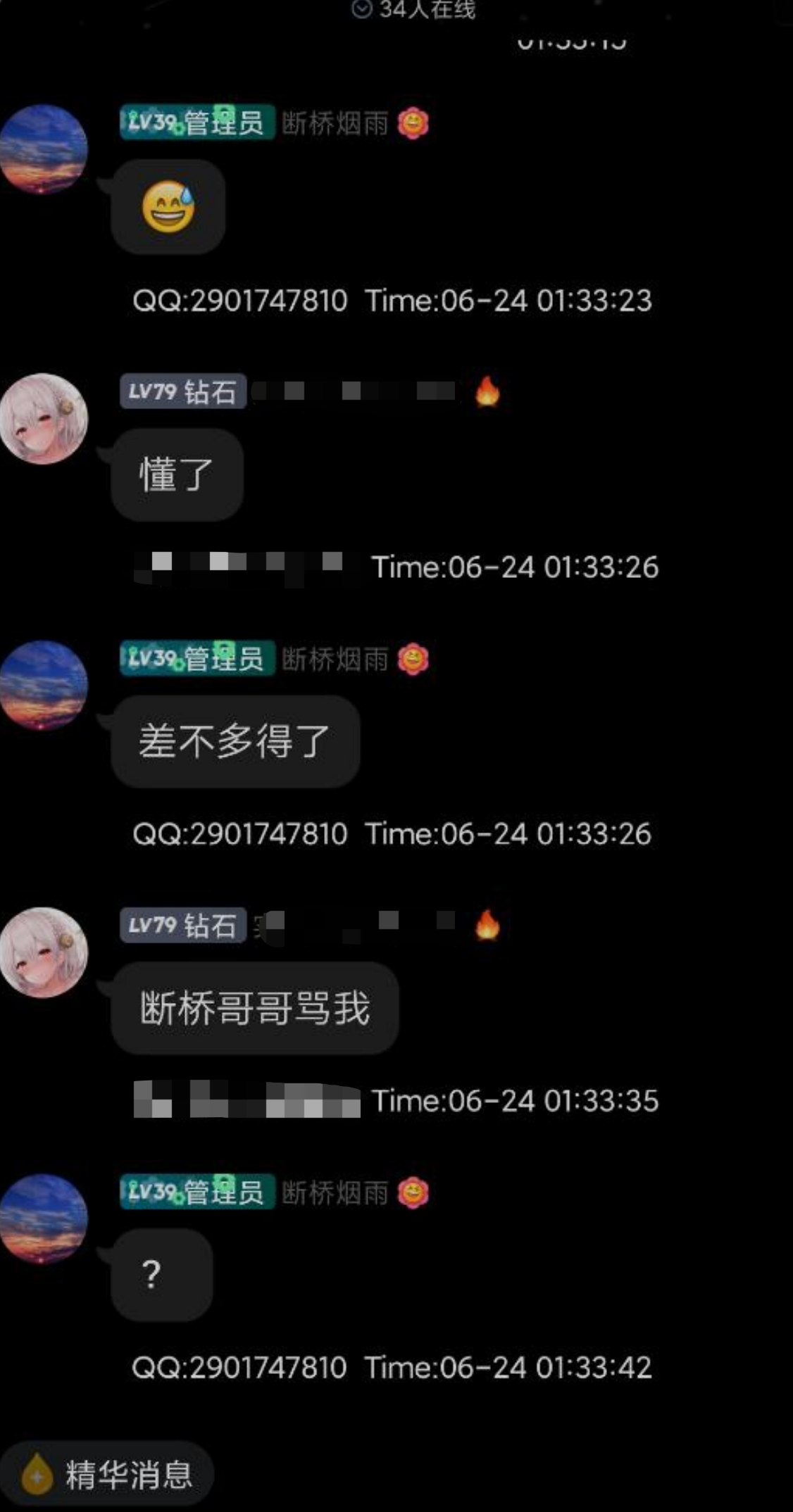The height and width of the screenshot is (1512, 793).
Task: Tap the 34人在线 online members indicator
Action: (414, 10)
